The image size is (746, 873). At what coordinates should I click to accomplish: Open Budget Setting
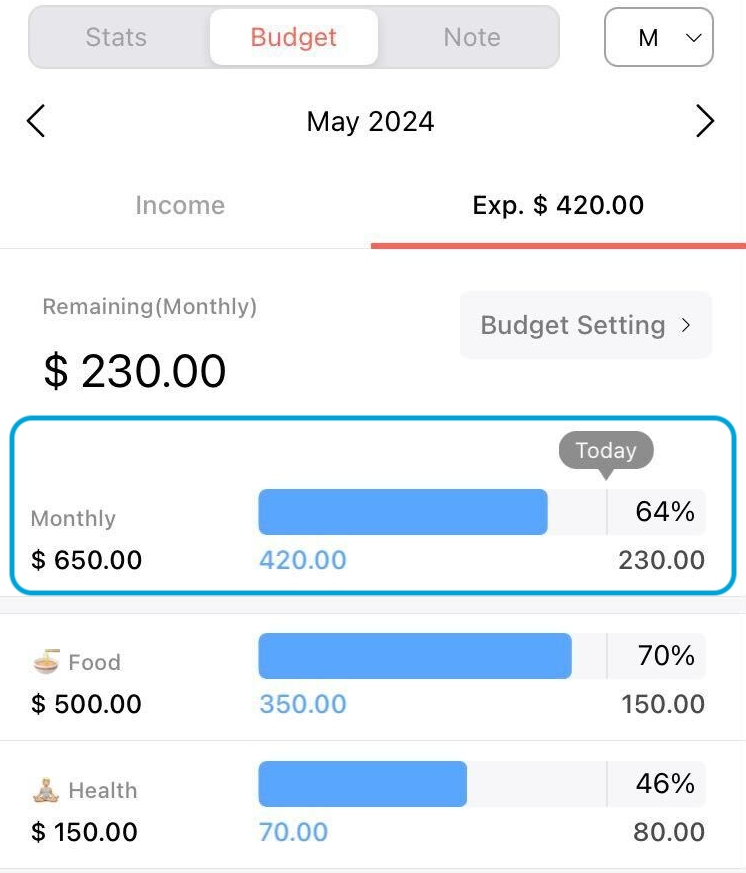[572, 325]
